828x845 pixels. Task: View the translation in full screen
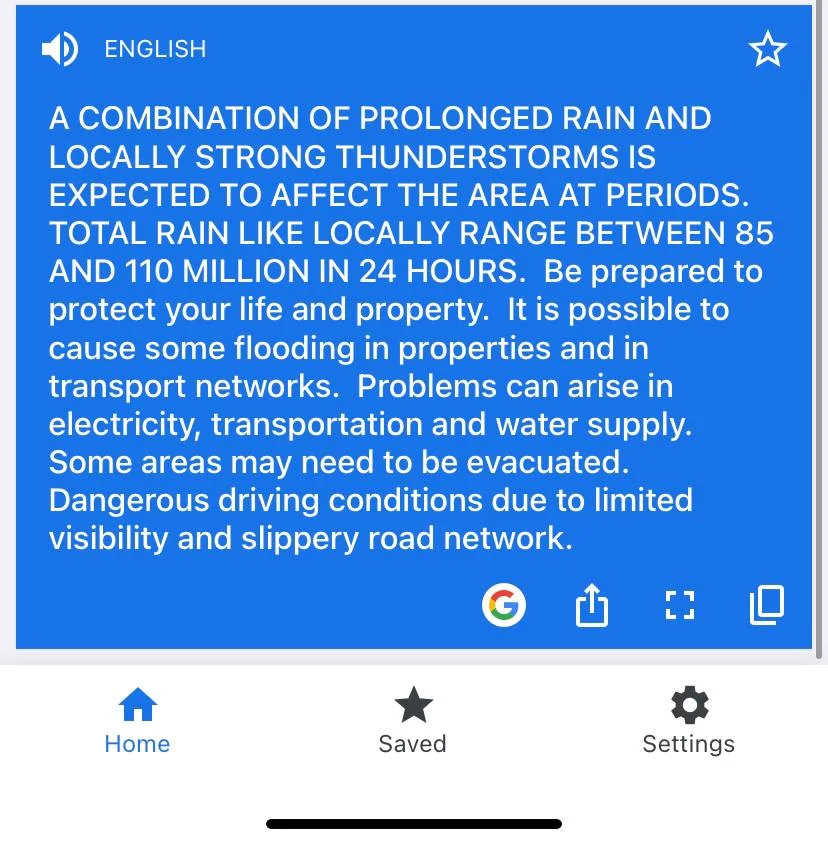(679, 605)
